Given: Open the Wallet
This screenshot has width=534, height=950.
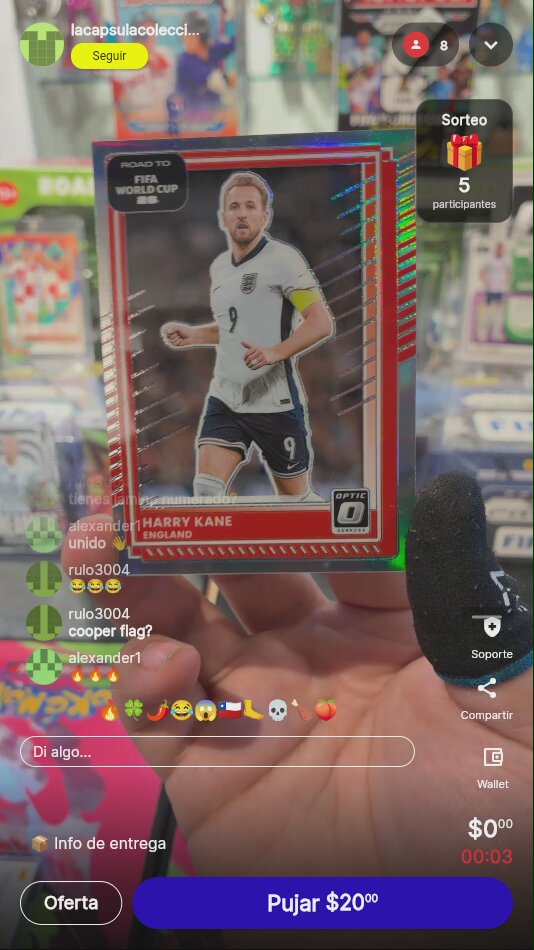Looking at the screenshot, I should point(493,768).
